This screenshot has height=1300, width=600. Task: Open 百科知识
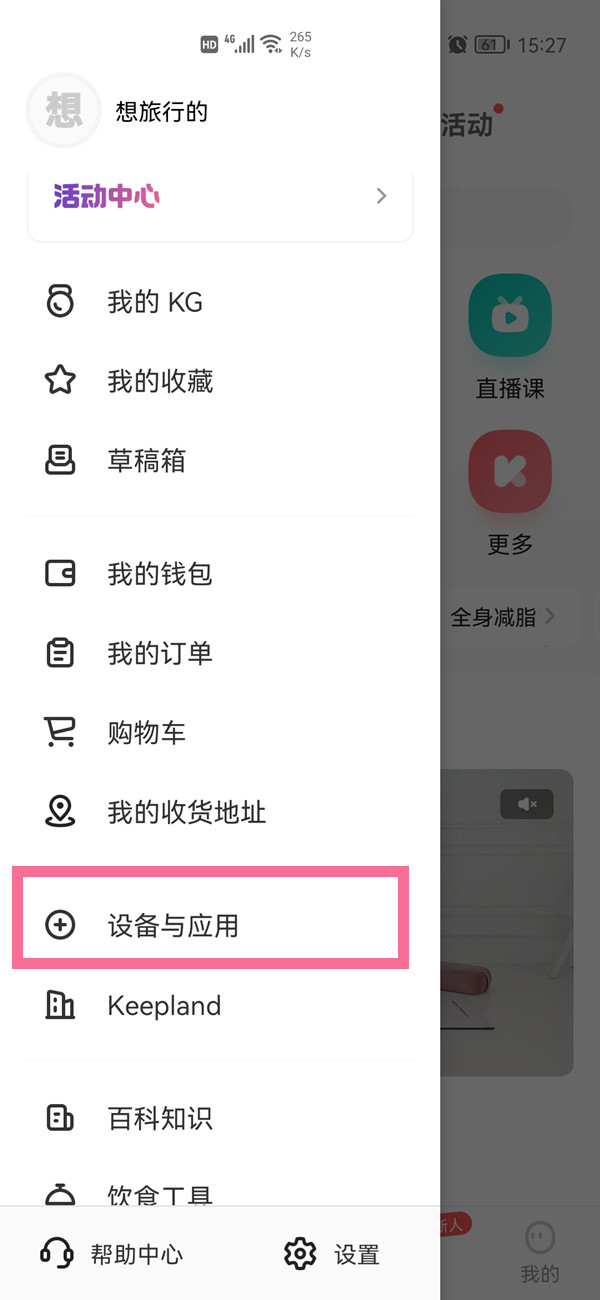(160, 1118)
